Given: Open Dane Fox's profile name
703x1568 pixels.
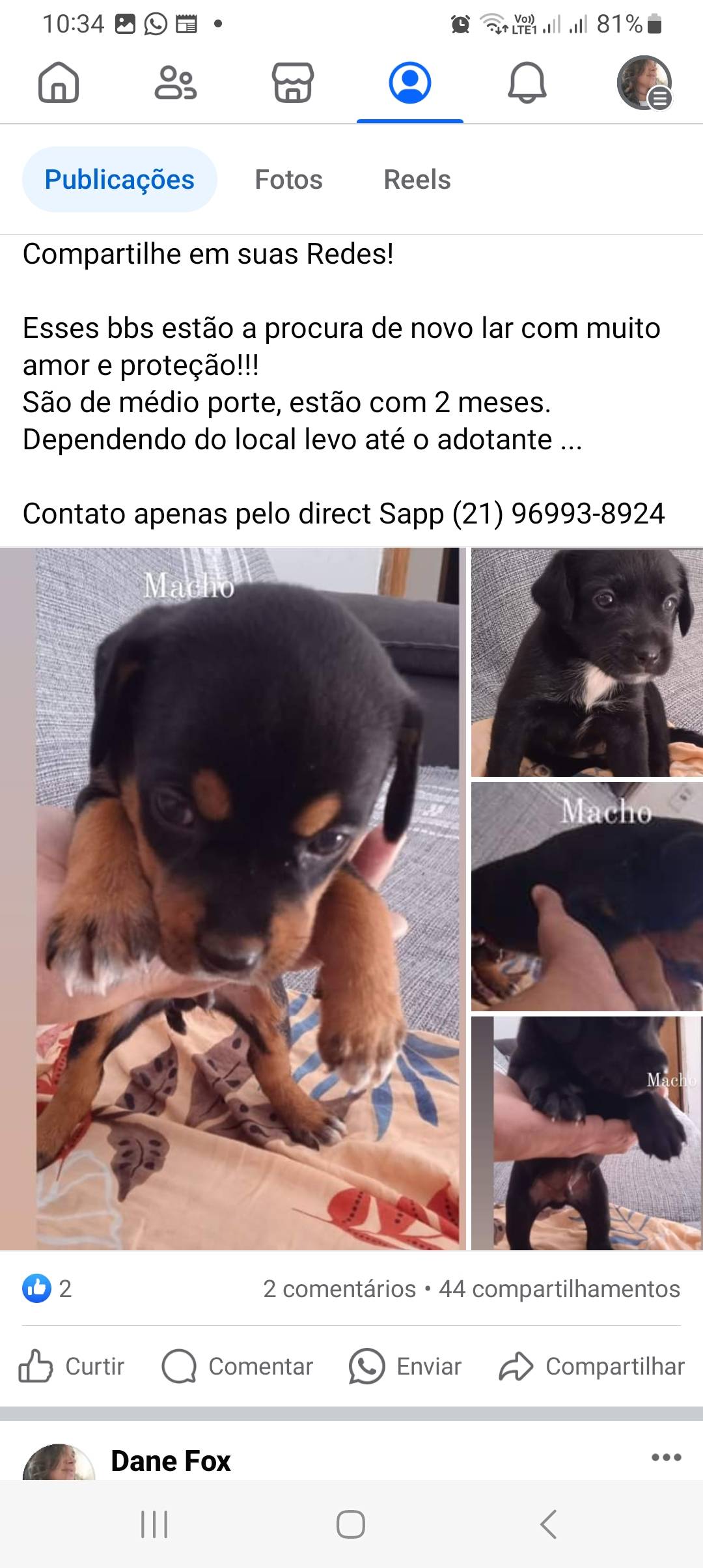Looking at the screenshot, I should point(171,1461).
